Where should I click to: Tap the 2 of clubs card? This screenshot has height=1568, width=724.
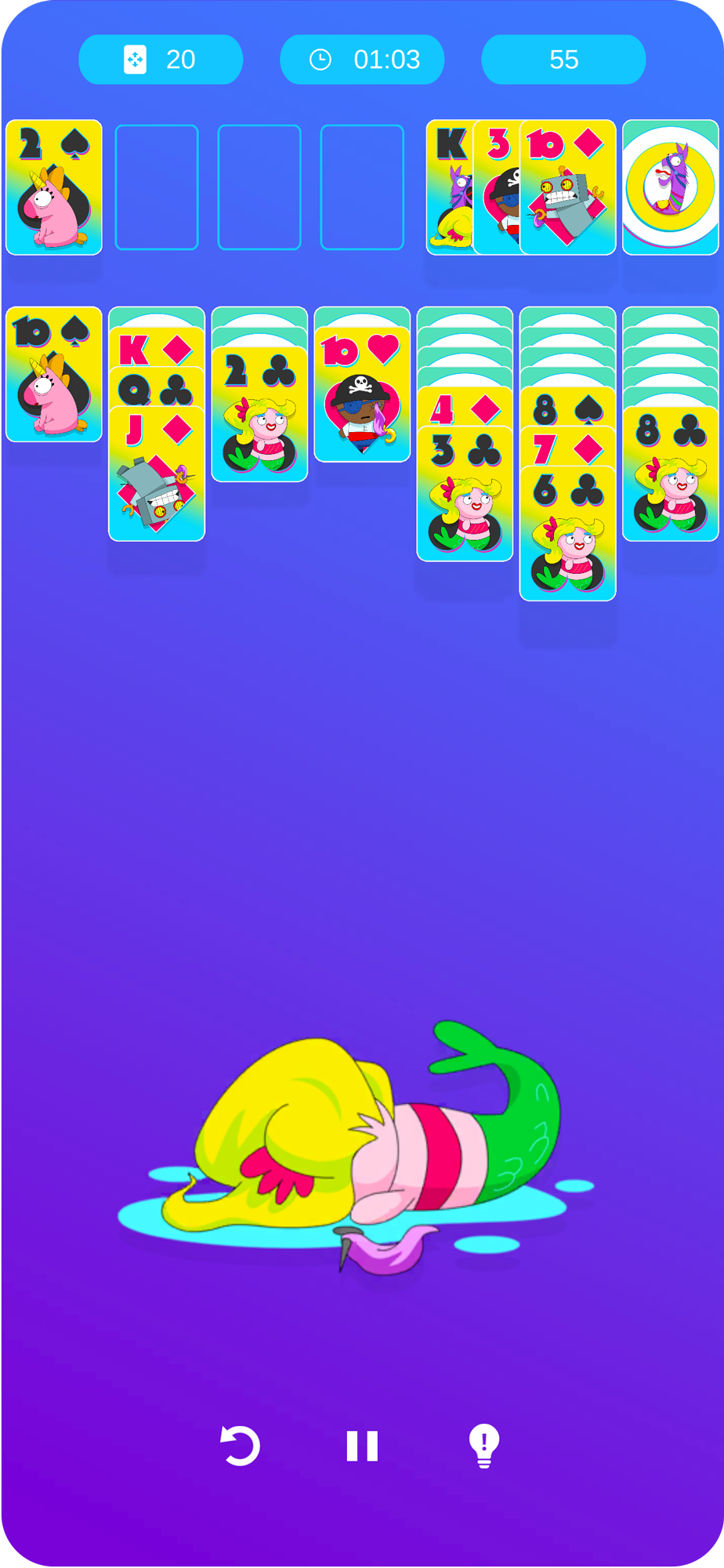point(259,416)
